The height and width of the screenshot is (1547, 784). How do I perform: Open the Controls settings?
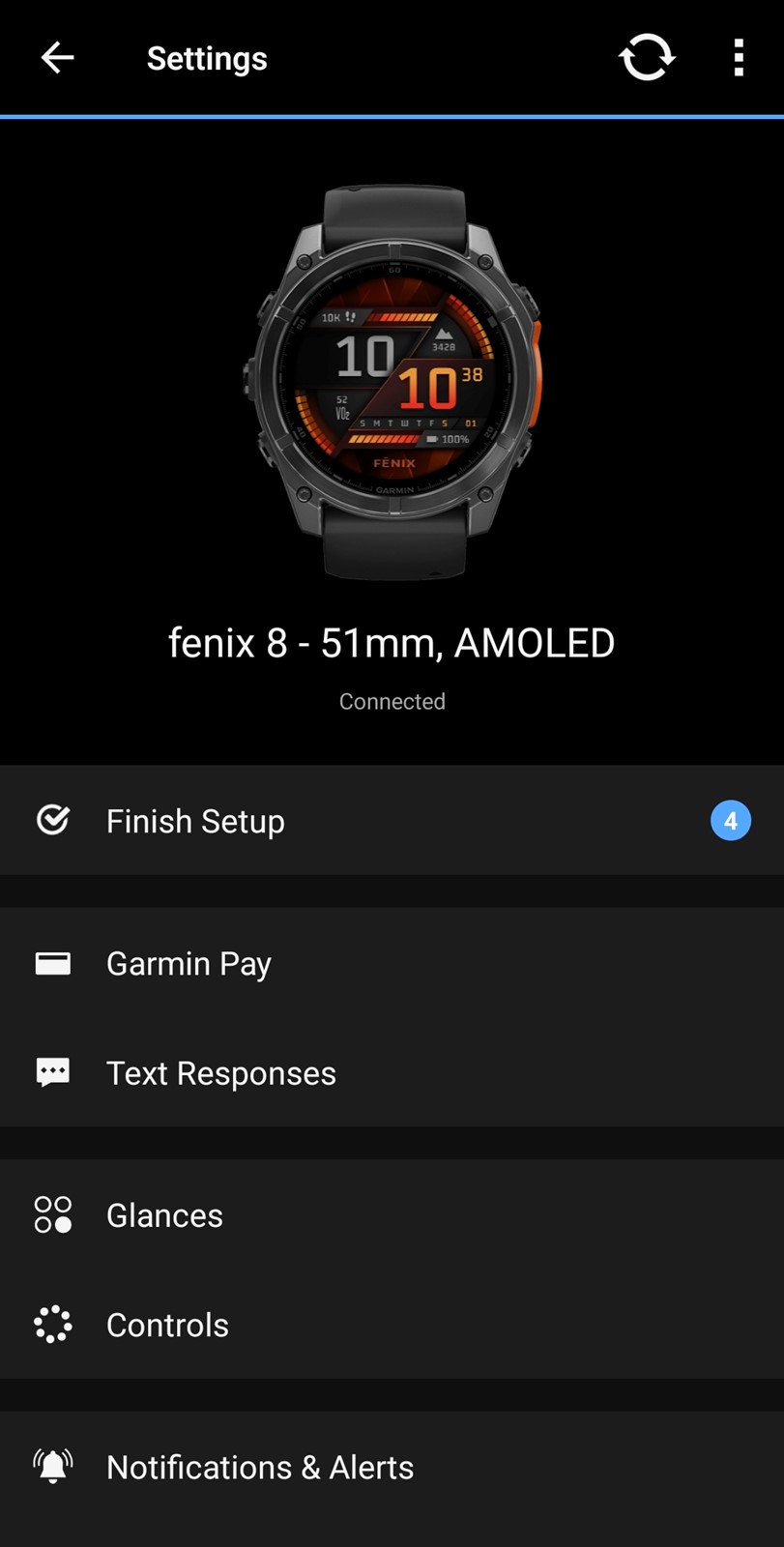coord(392,1324)
